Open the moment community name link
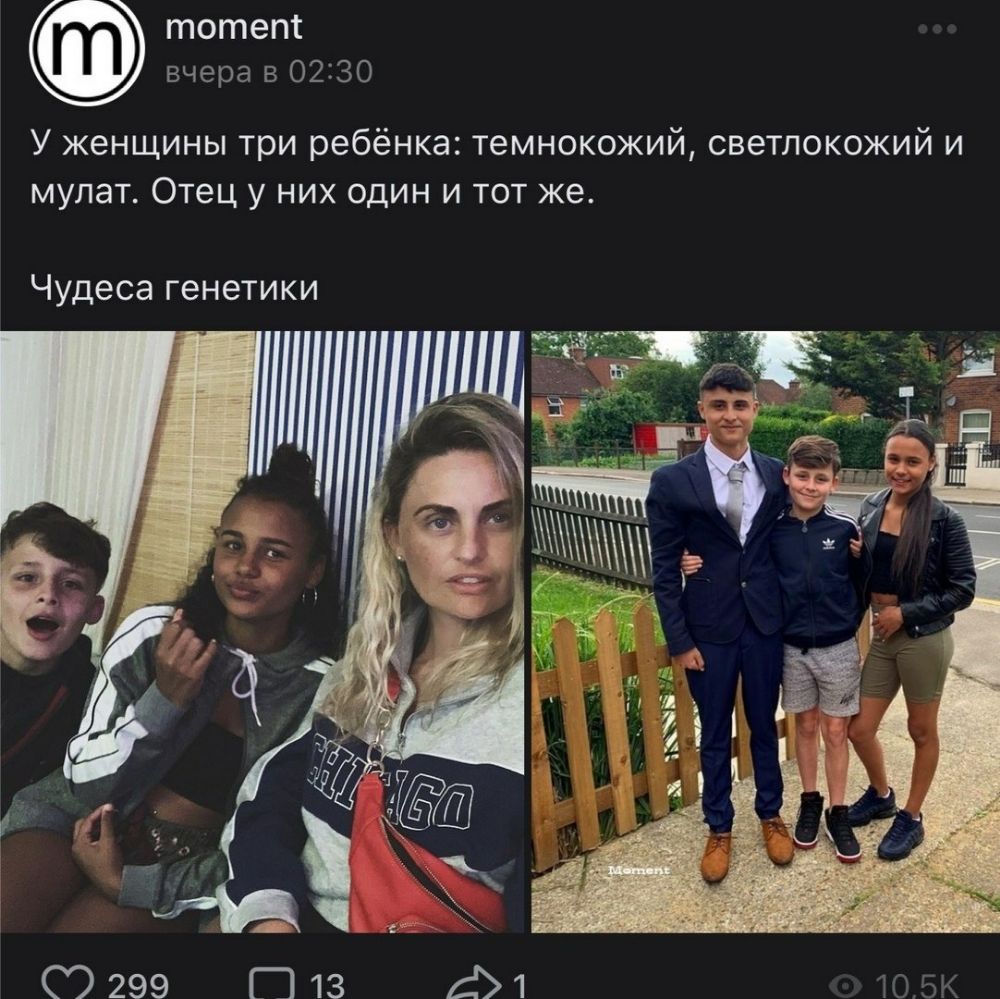This screenshot has width=1000, height=999. (x=233, y=27)
